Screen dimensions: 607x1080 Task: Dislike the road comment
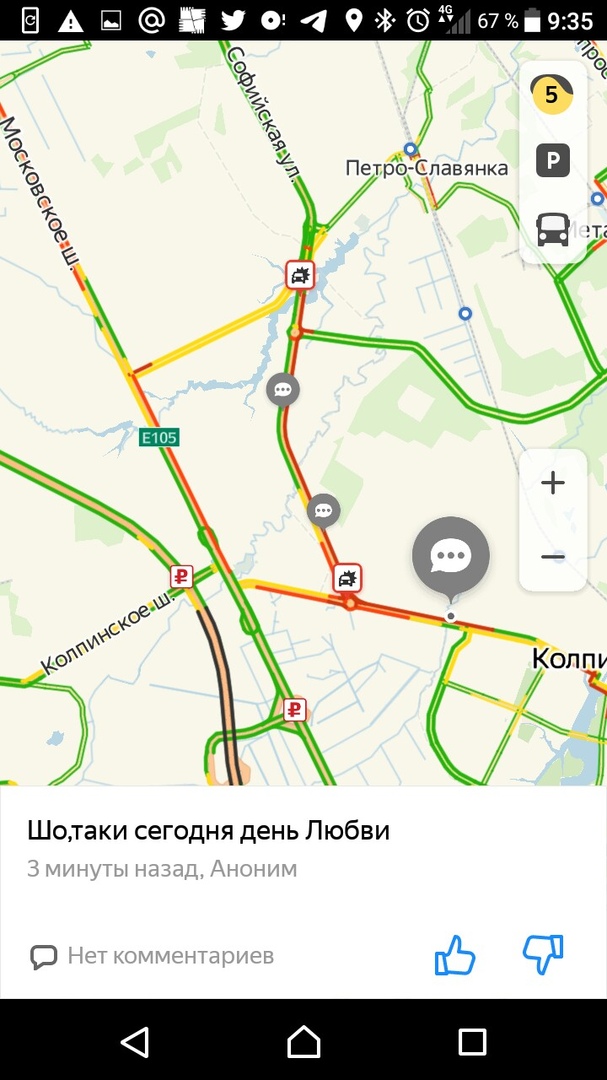tap(543, 955)
